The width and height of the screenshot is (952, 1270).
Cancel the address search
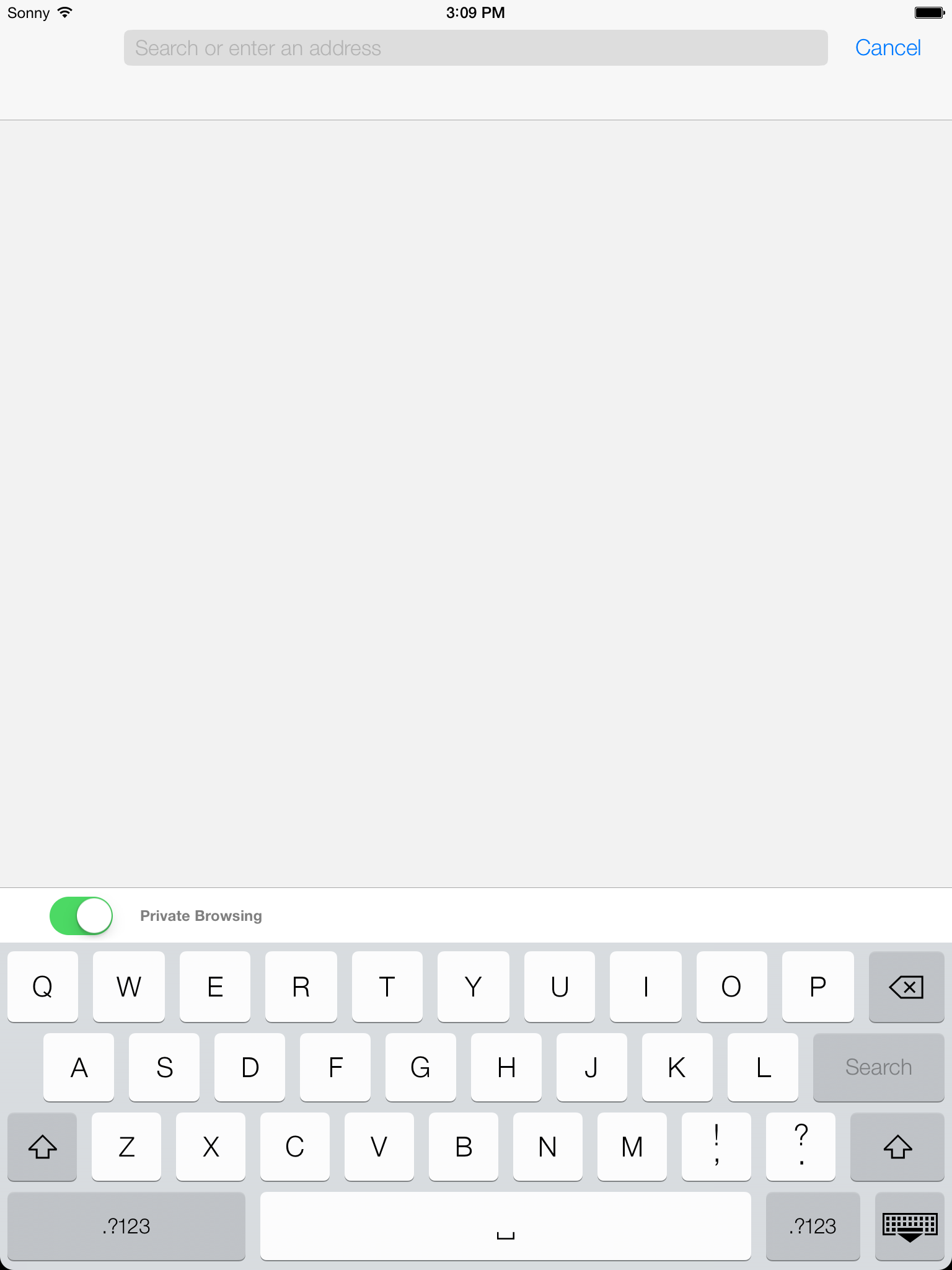tap(888, 48)
